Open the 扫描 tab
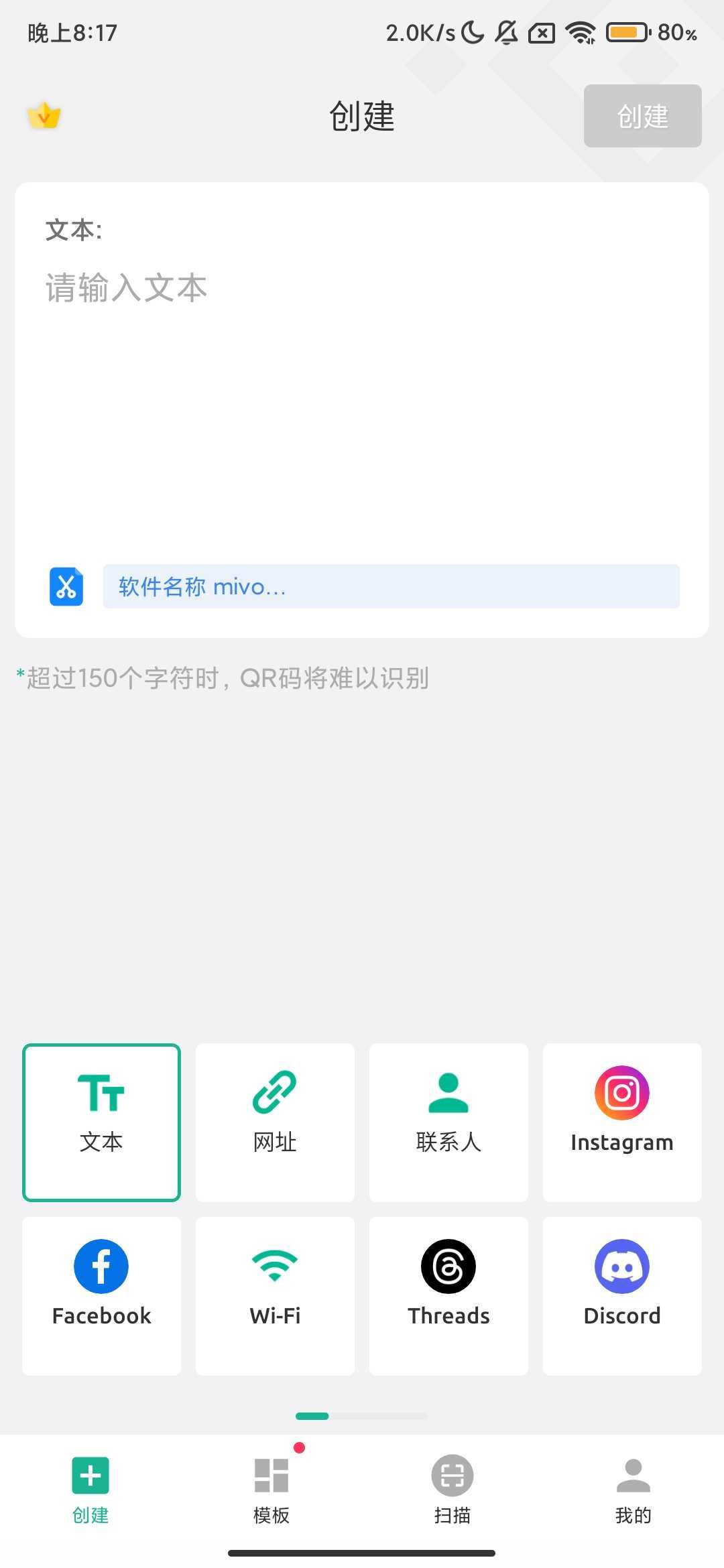The height and width of the screenshot is (1568, 724). coord(452,1489)
